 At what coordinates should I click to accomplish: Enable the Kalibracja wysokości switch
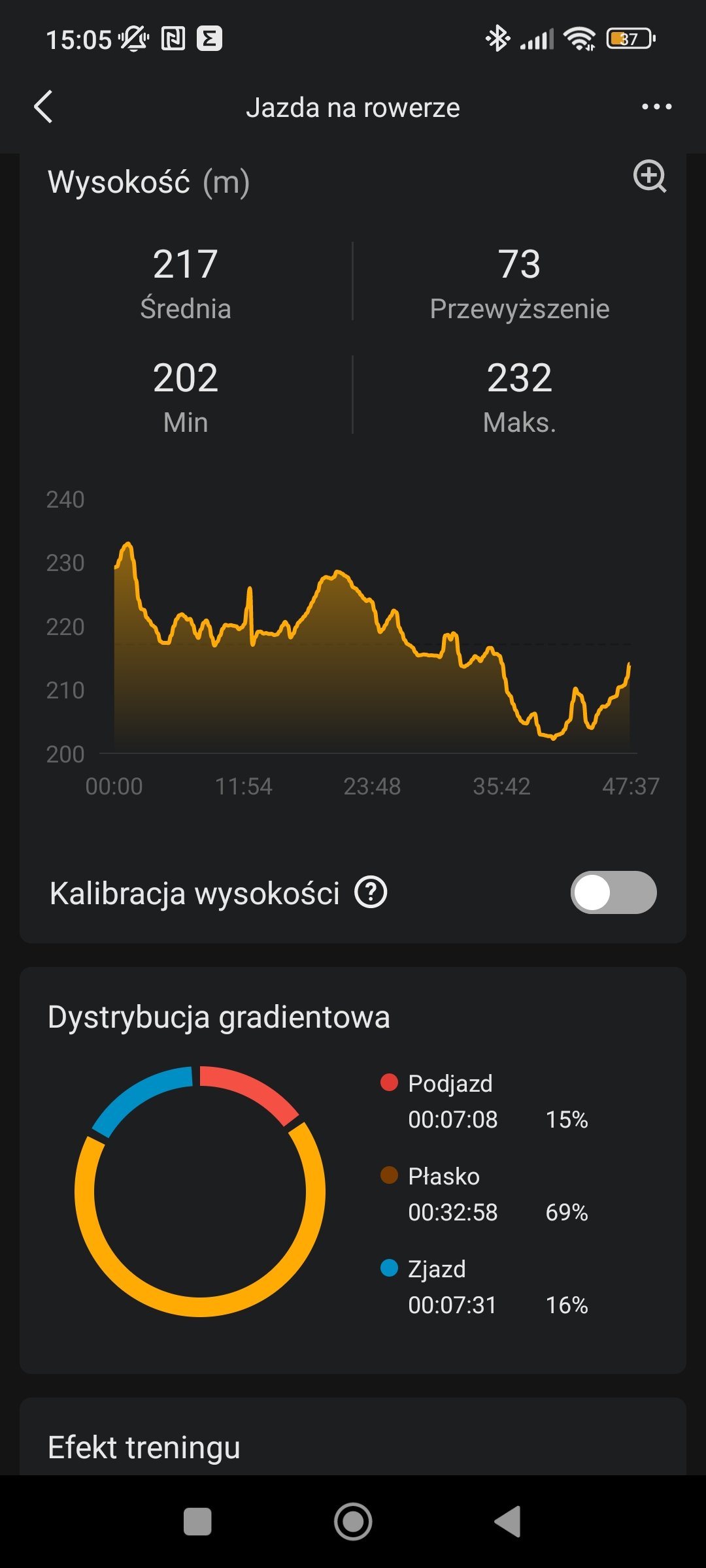613,892
